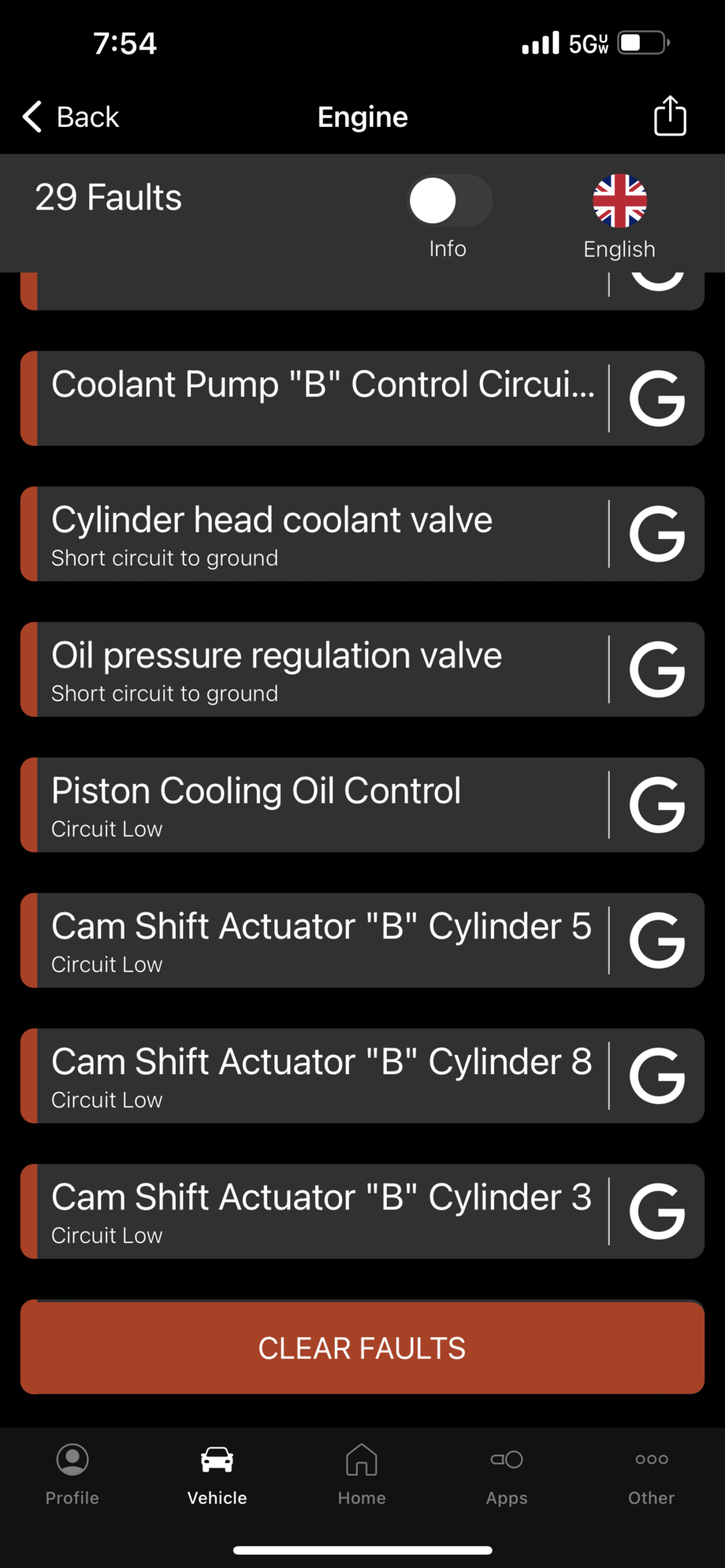Tap the share icon in top bar
Image resolution: width=725 pixels, height=1568 pixels.
pyautogui.click(x=669, y=116)
